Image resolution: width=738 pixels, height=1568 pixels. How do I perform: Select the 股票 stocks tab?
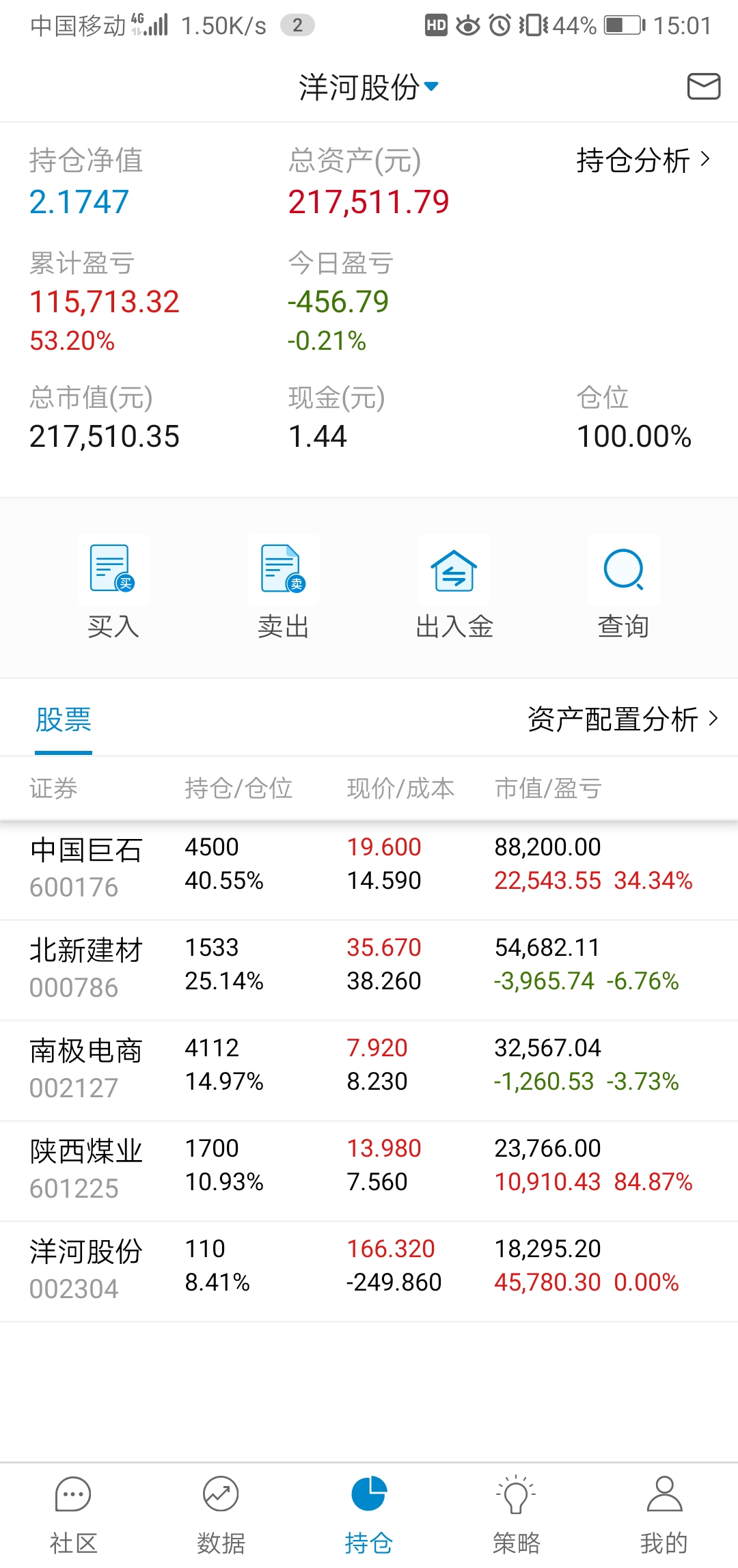[x=64, y=719]
